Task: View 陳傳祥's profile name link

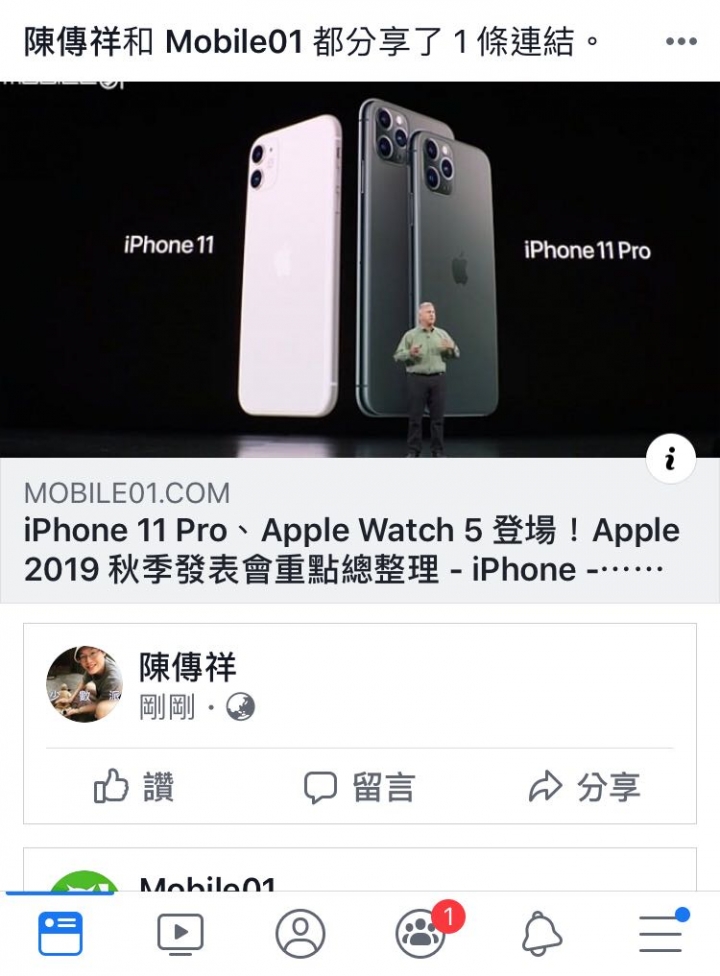Action: pyautogui.click(x=188, y=667)
